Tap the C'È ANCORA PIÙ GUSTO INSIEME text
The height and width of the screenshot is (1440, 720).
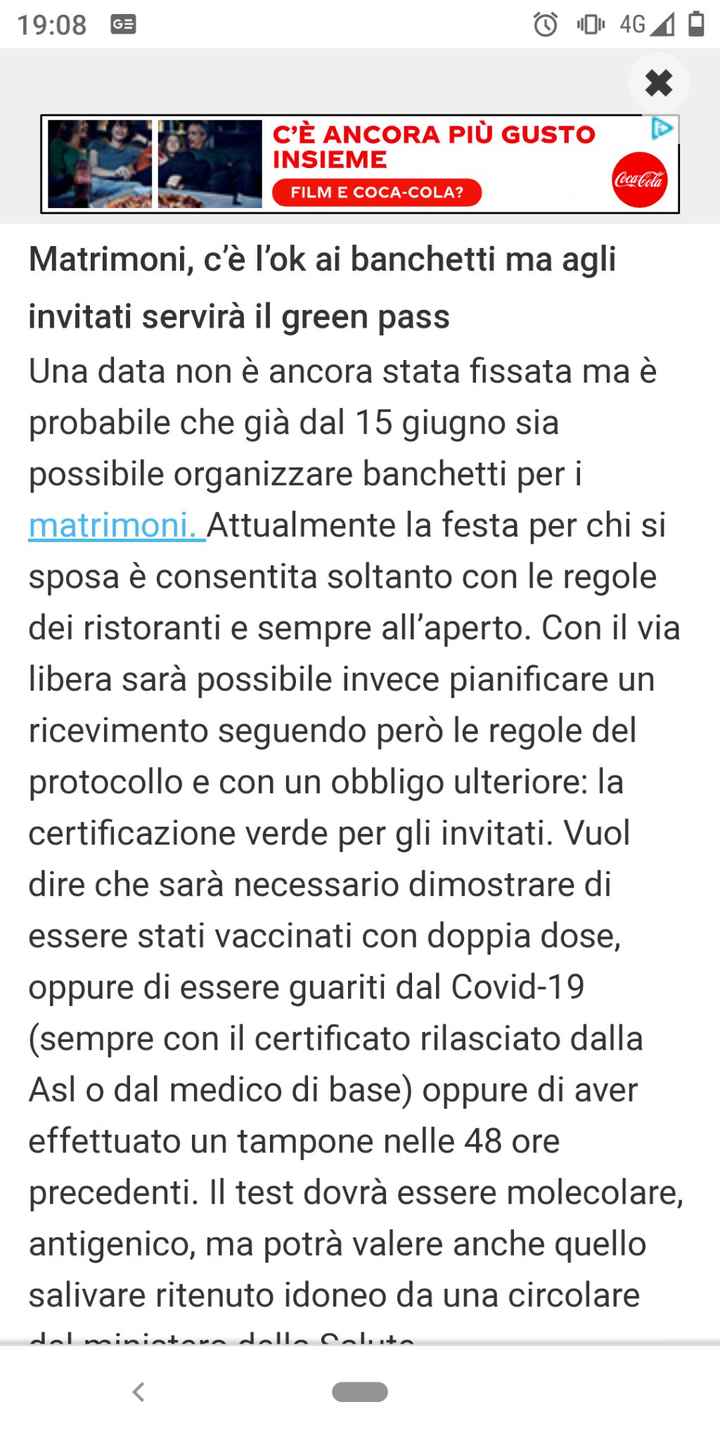430,146
